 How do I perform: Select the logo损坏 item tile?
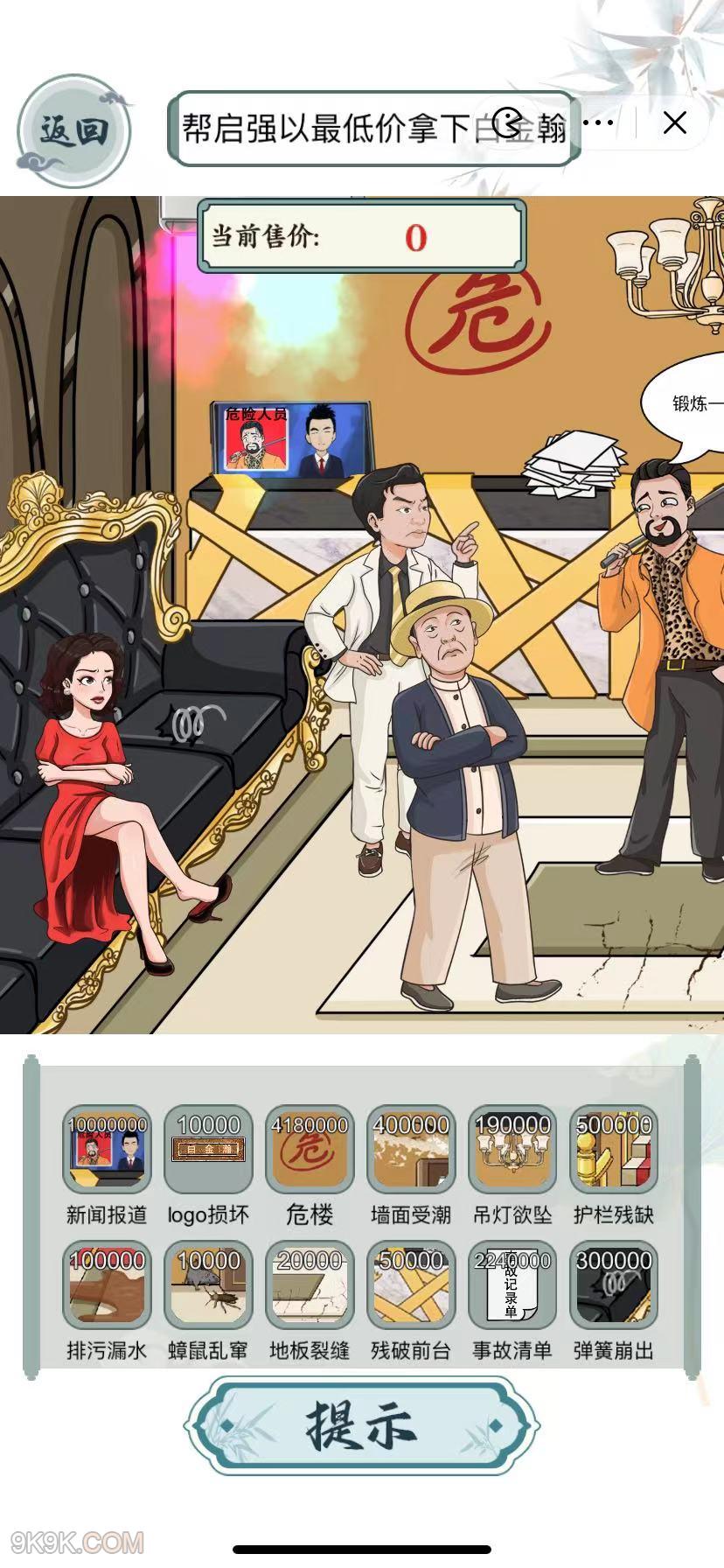click(208, 1150)
